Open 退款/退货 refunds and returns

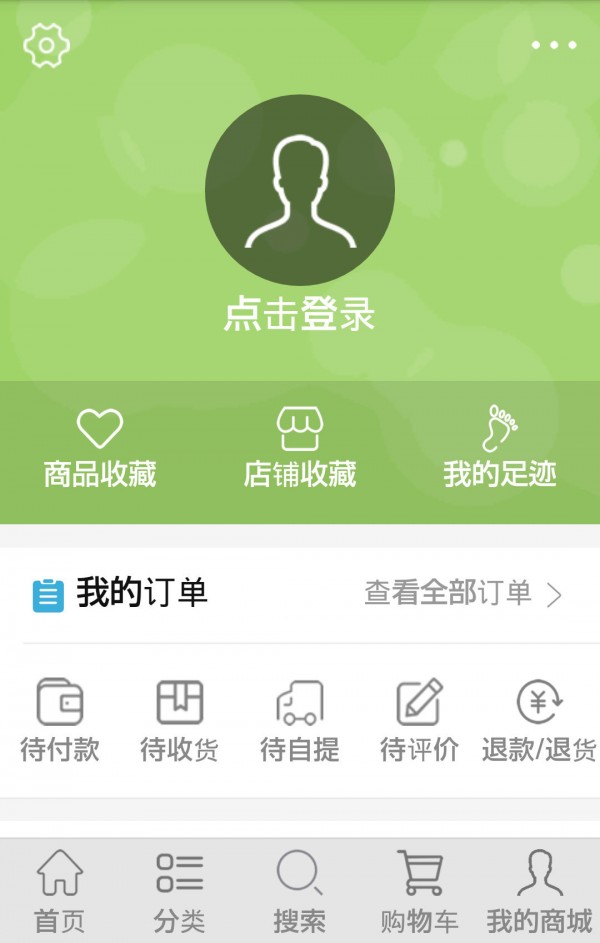(x=540, y=720)
